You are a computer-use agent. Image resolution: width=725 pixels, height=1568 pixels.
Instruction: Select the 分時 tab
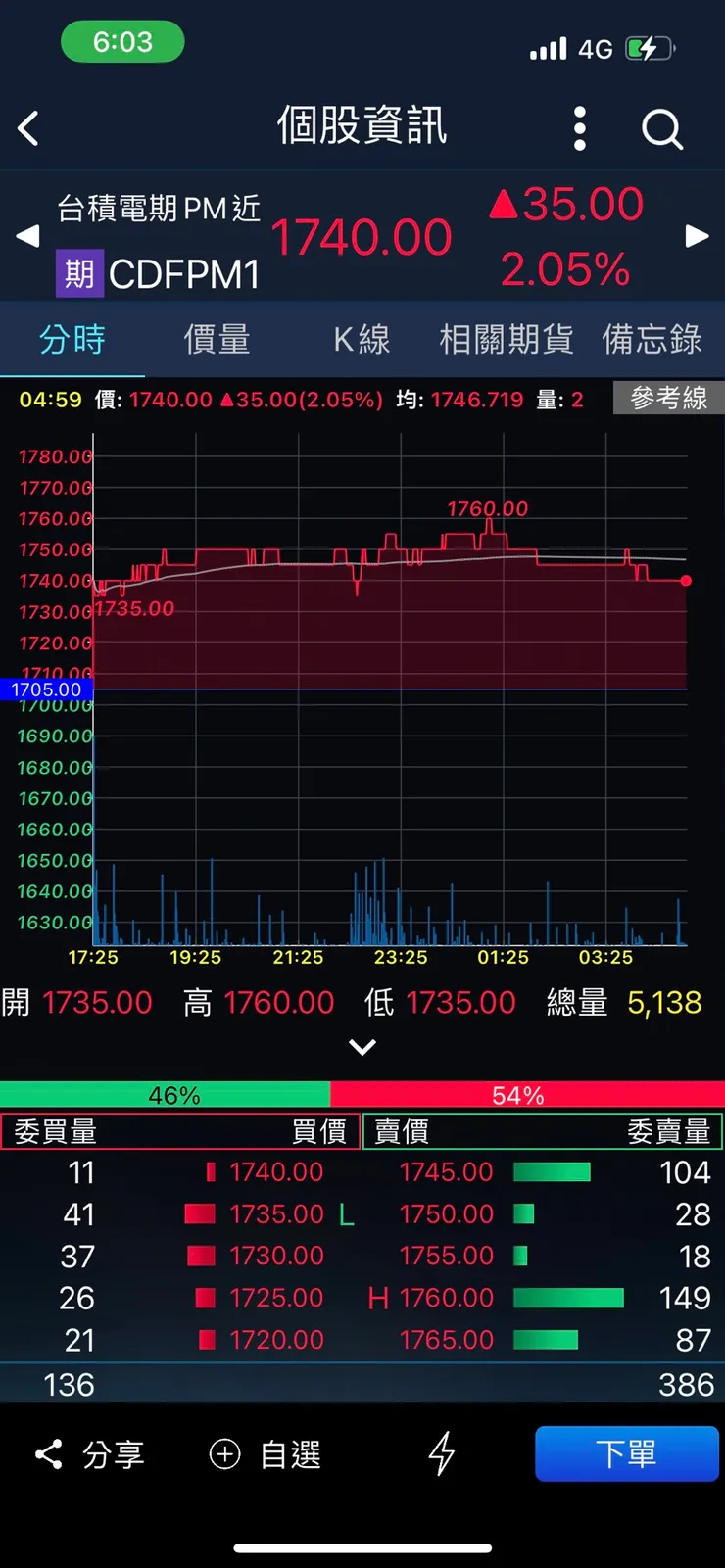[72, 340]
